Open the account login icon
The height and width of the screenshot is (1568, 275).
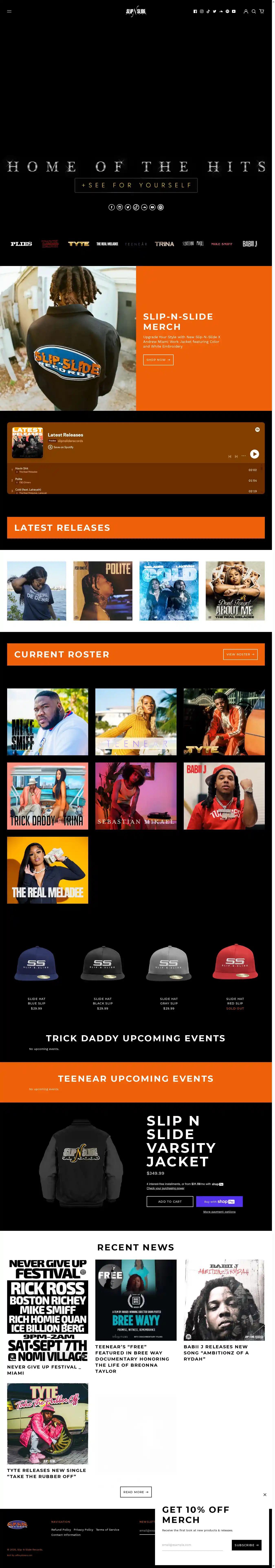pos(246,11)
